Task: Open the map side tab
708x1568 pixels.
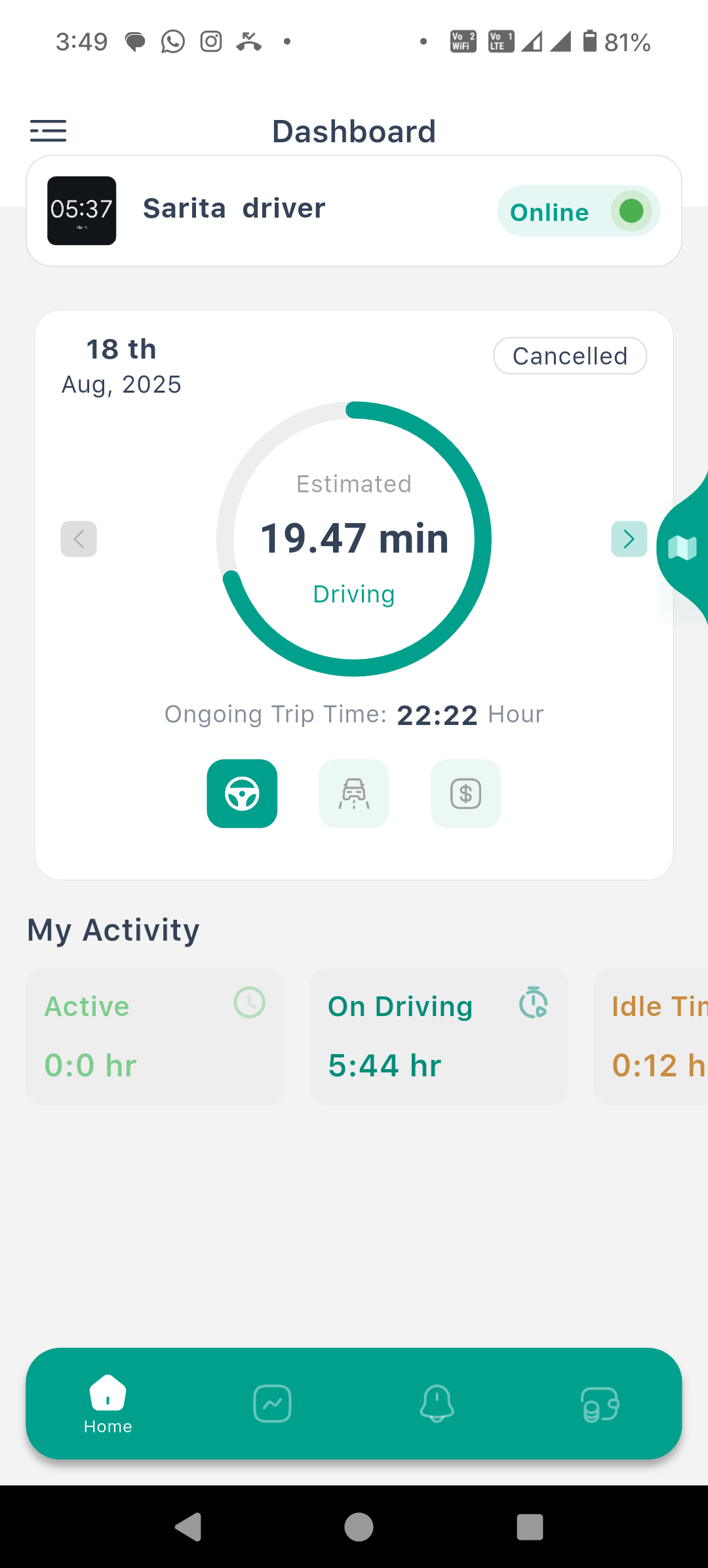Action: click(x=683, y=547)
